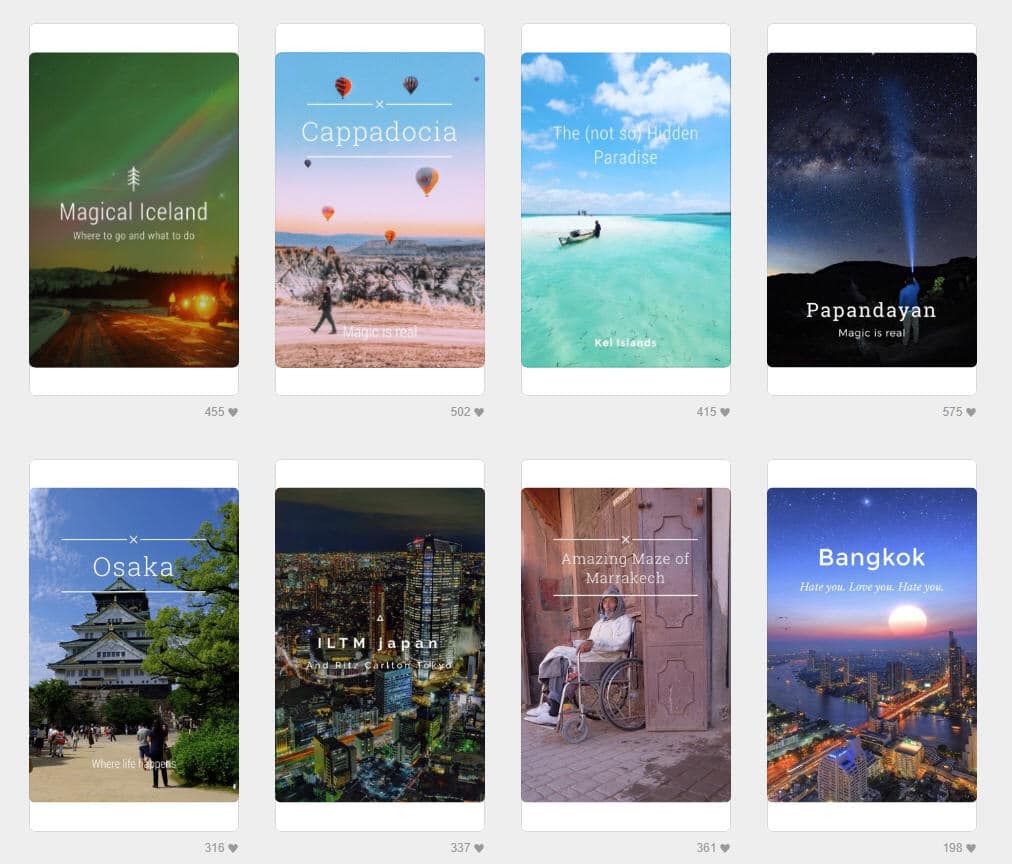
Task: Tap the heart under the Kei Islands card
Action: (x=725, y=412)
